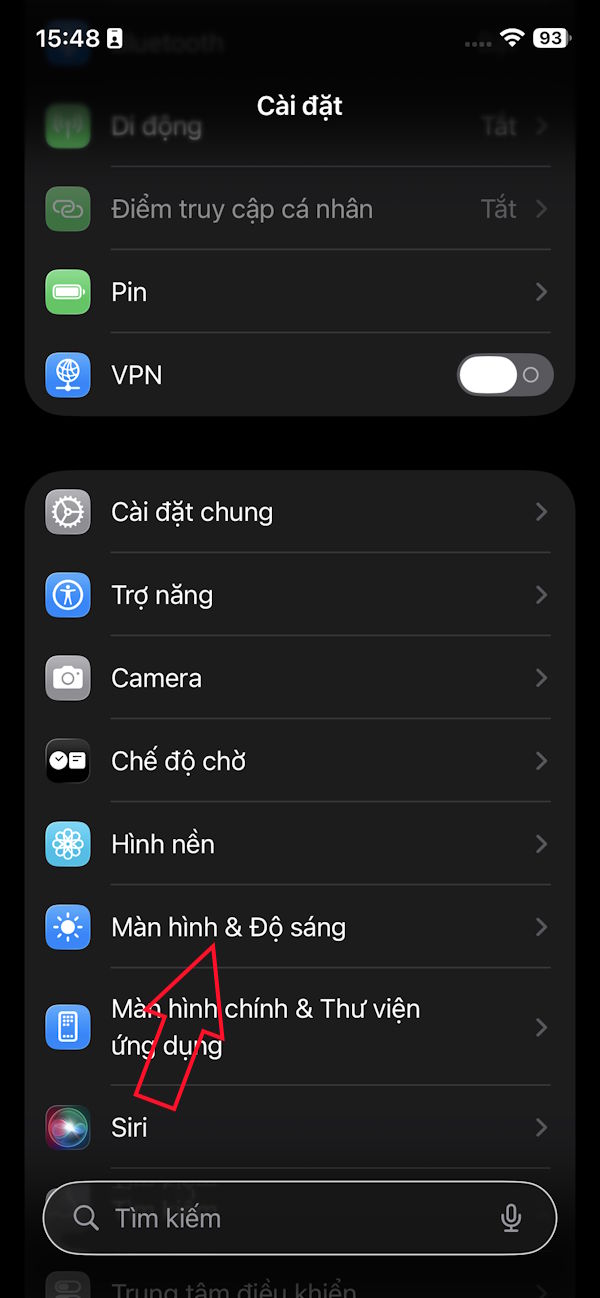The width and height of the screenshot is (600, 1298).
Task: Open Siri settings
Action: click(x=300, y=1127)
